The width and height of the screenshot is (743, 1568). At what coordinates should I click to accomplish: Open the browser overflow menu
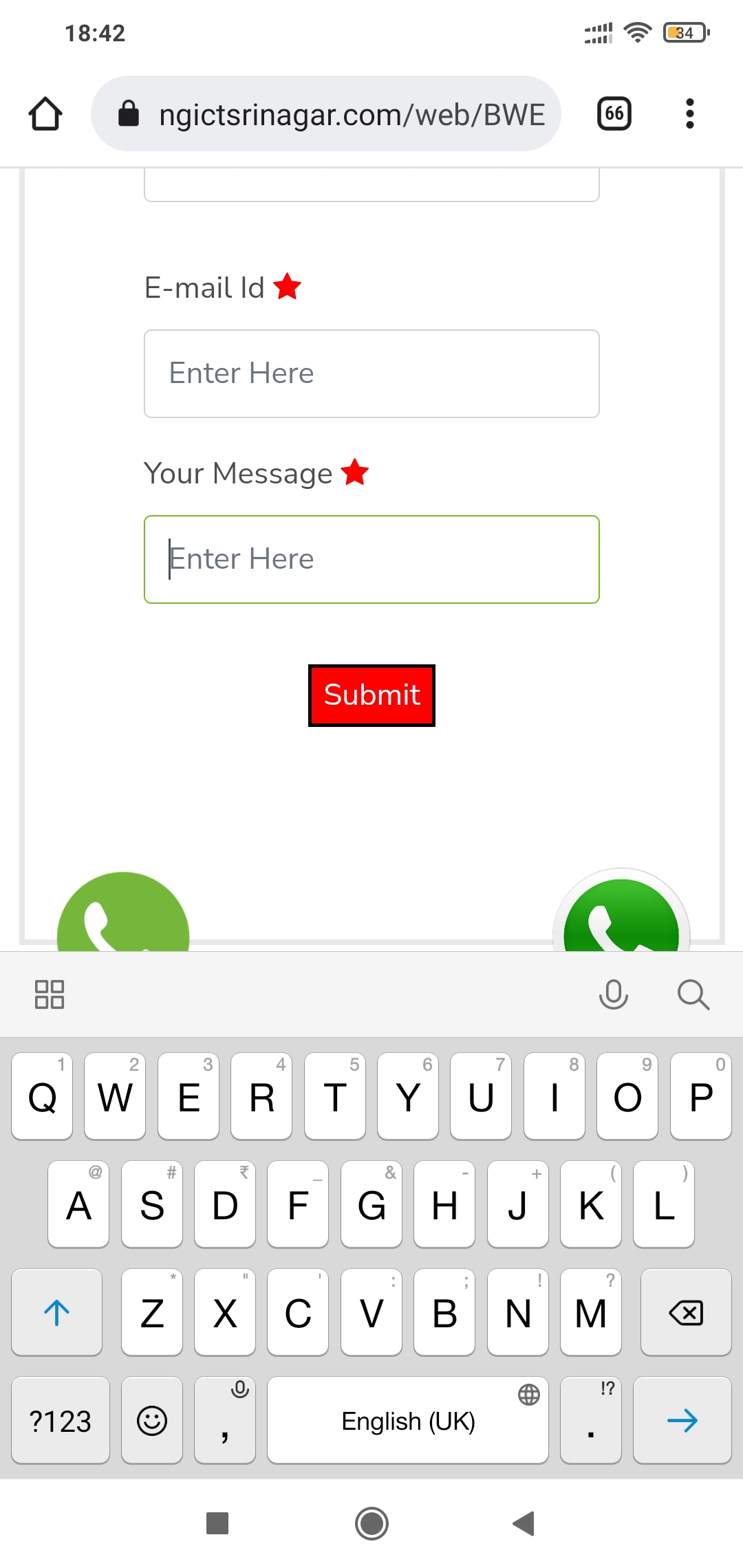click(689, 113)
